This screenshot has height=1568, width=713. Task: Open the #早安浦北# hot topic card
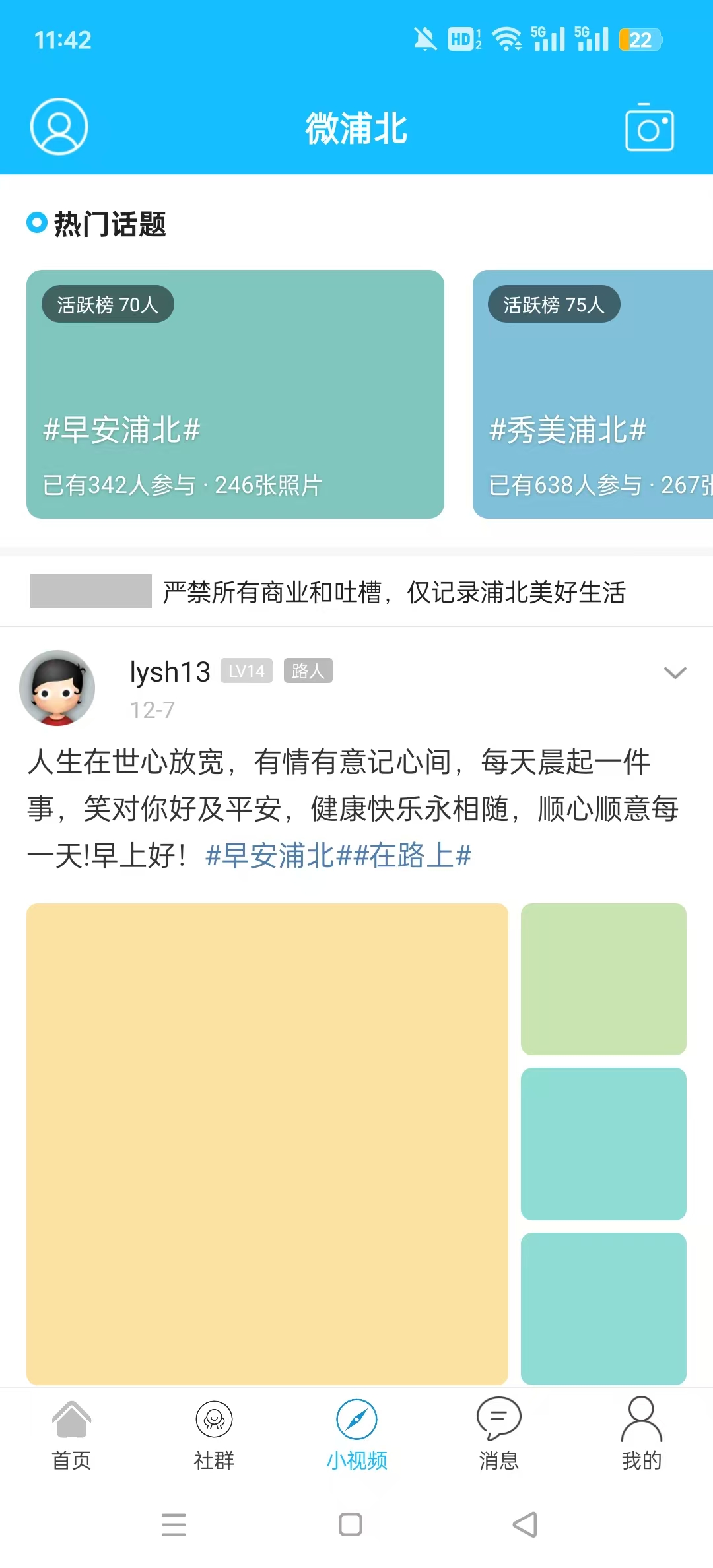[x=235, y=394]
